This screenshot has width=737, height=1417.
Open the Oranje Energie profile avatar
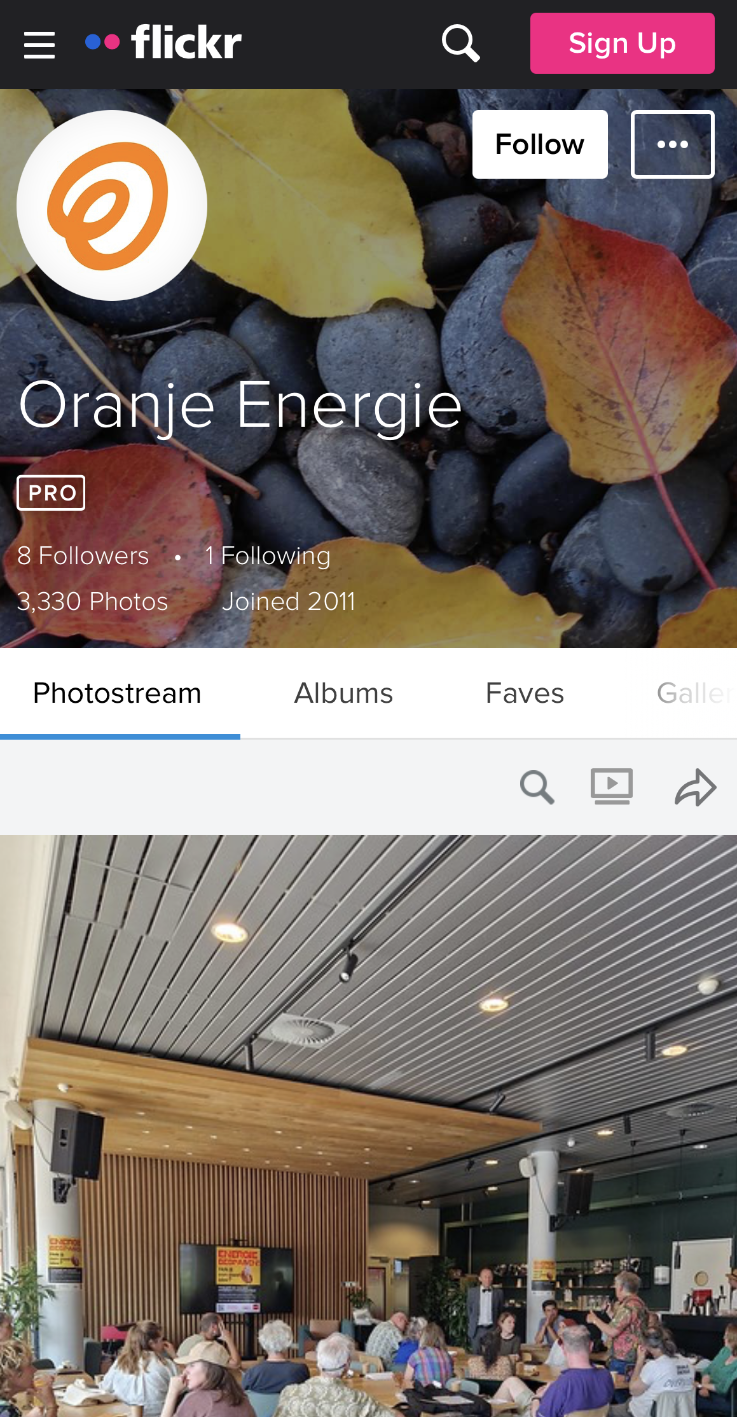click(111, 205)
